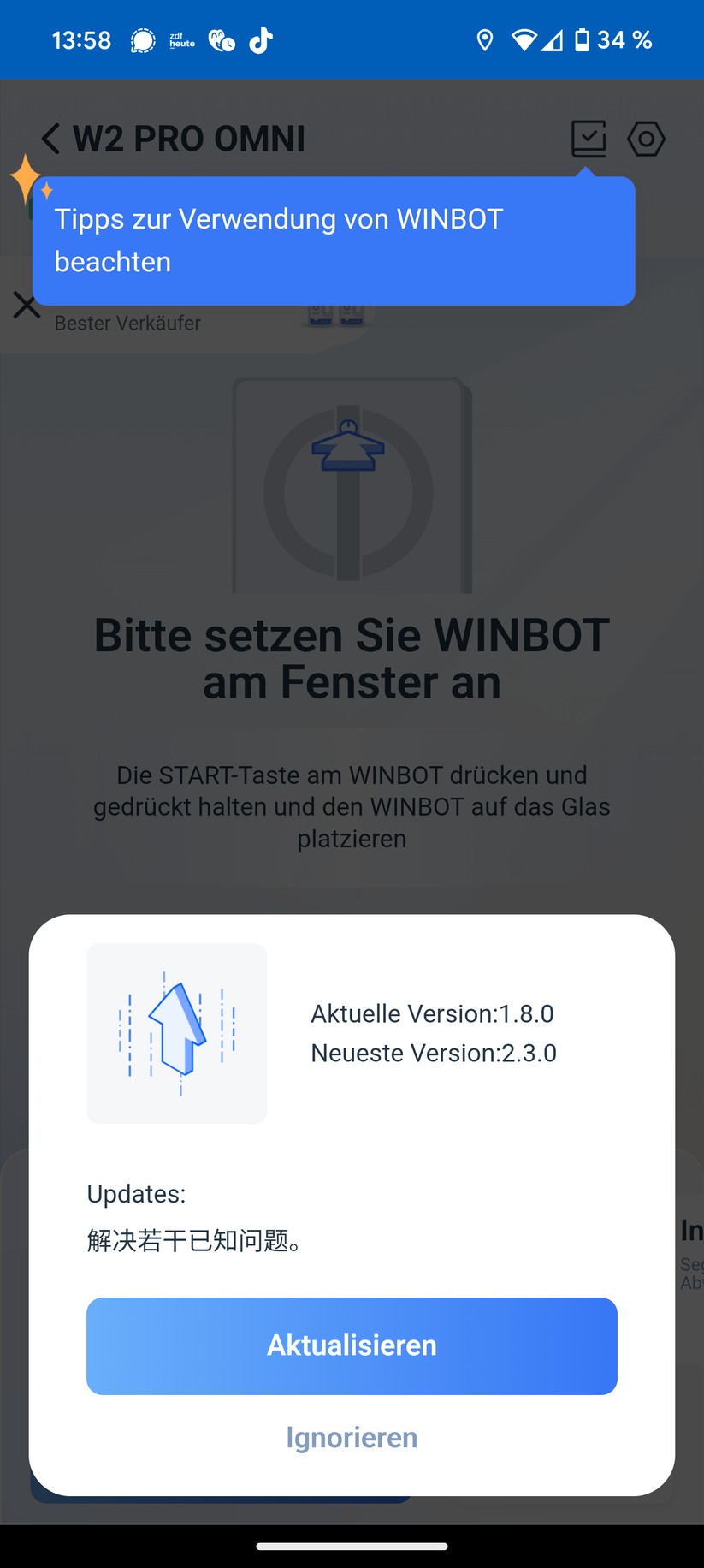
Task: Tap the location pin indicator in status bar
Action: (486, 39)
